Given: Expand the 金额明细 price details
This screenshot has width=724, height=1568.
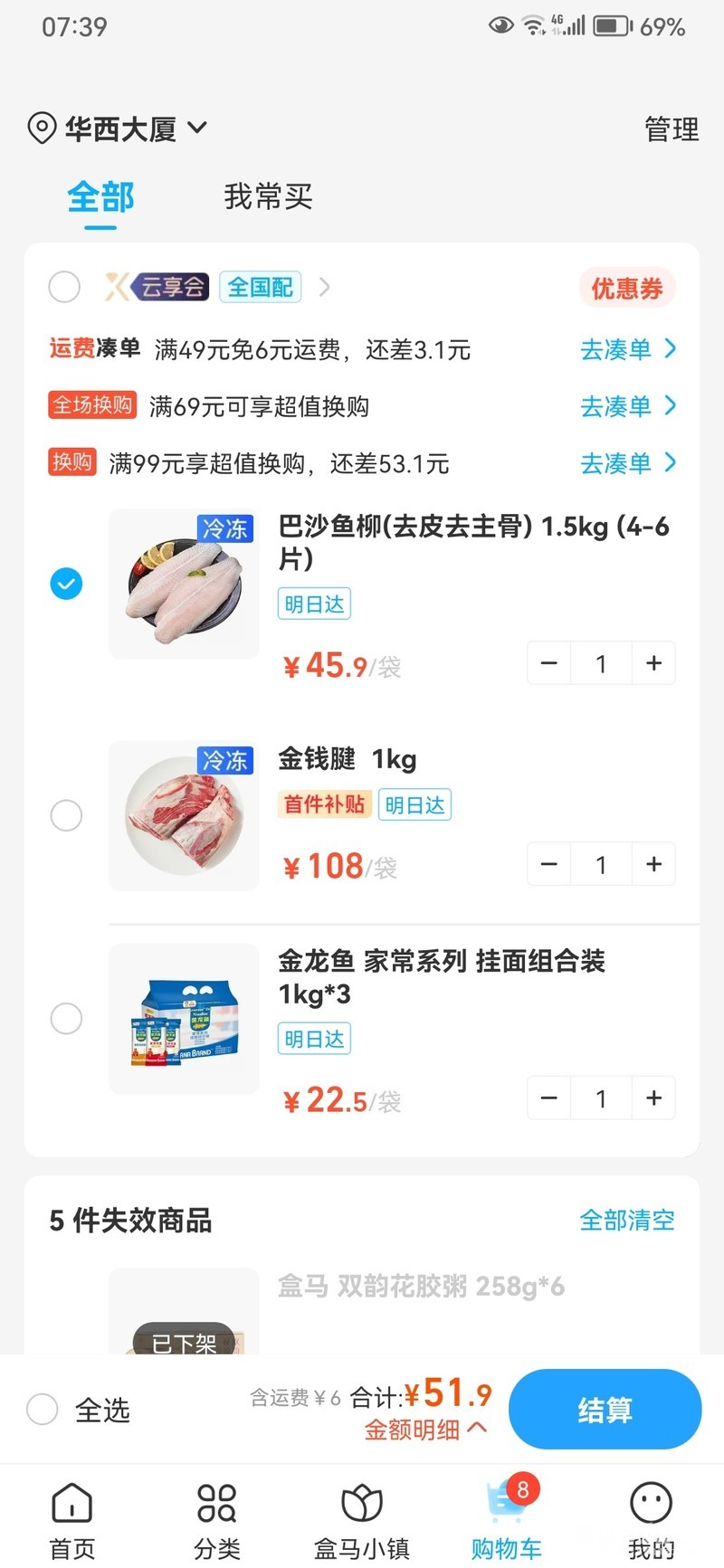Looking at the screenshot, I should click(x=425, y=1430).
